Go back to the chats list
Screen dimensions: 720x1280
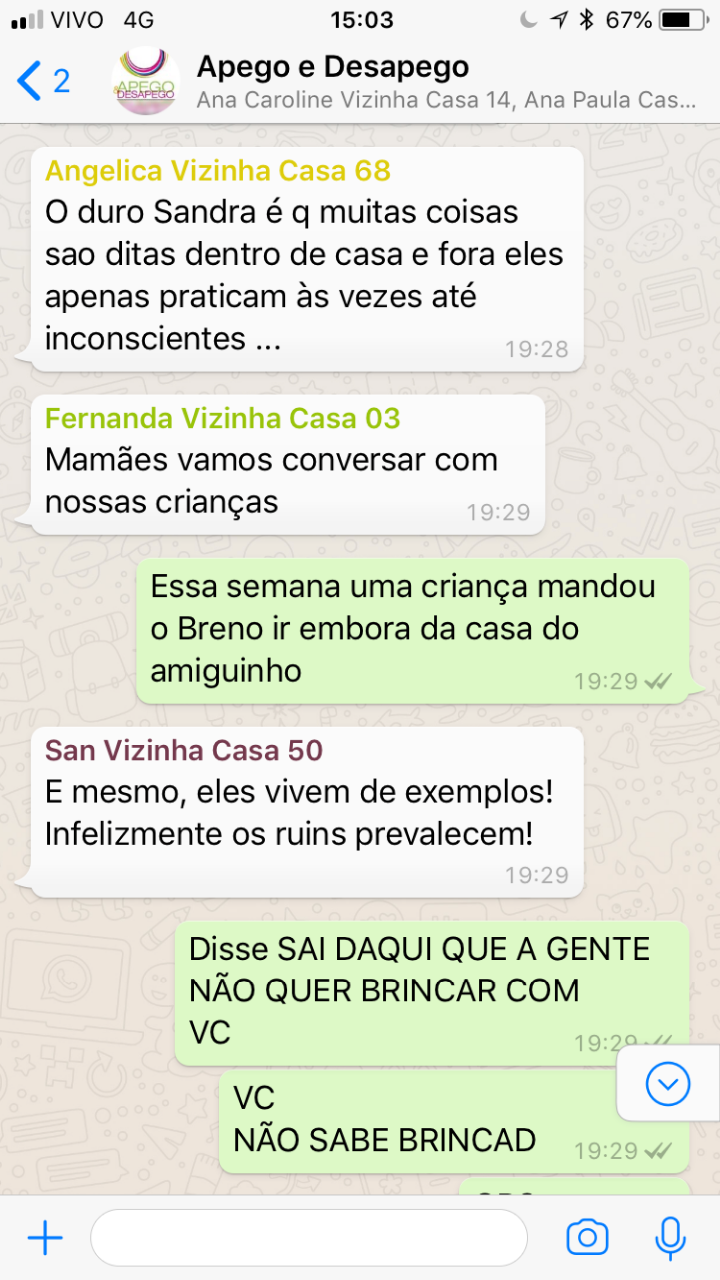[40, 81]
